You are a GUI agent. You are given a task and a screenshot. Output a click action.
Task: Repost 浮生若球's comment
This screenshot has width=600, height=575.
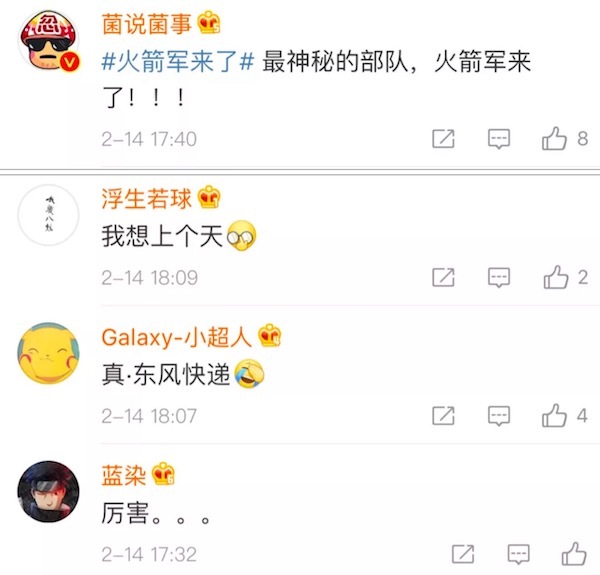point(444,277)
